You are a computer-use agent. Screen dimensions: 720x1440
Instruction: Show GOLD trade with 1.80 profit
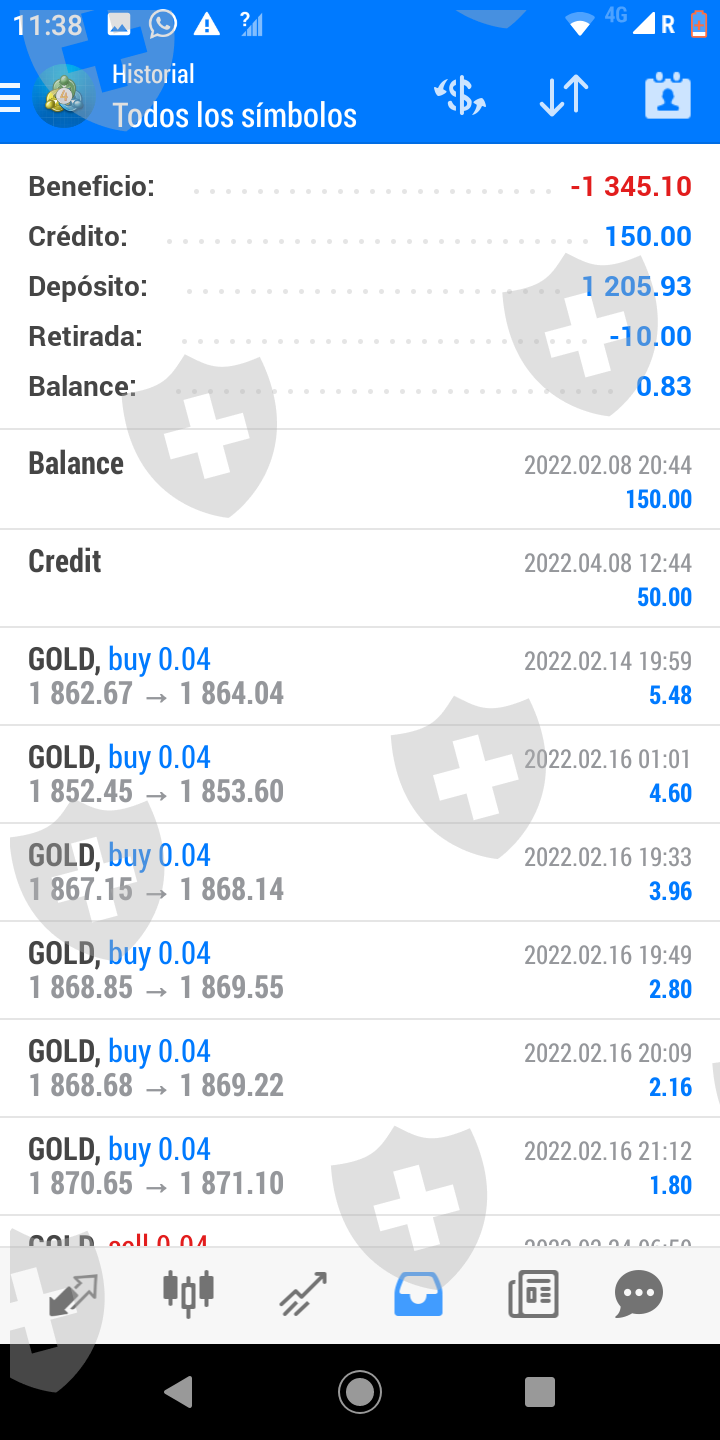360,1166
